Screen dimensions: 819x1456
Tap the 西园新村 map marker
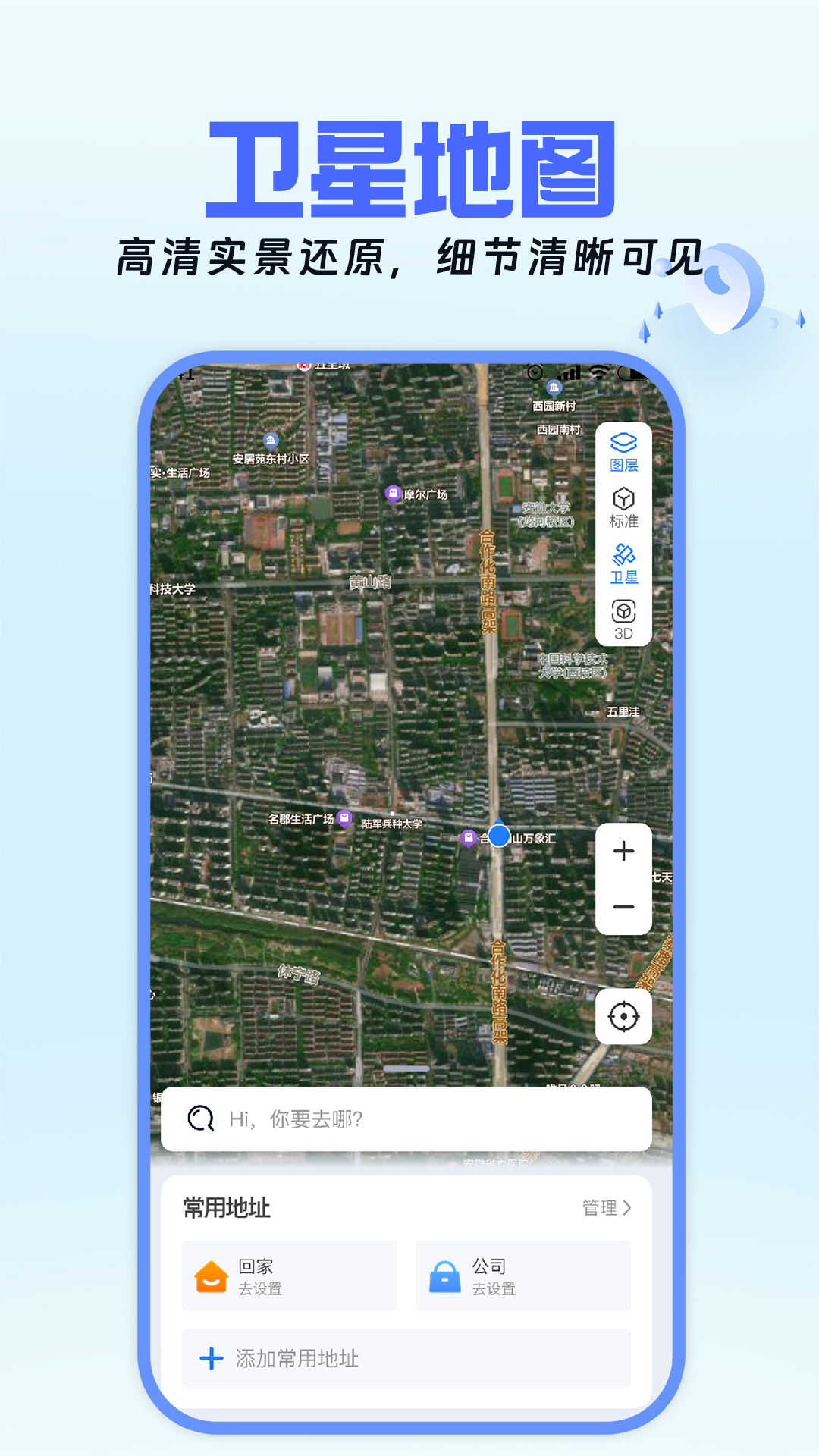(x=553, y=389)
